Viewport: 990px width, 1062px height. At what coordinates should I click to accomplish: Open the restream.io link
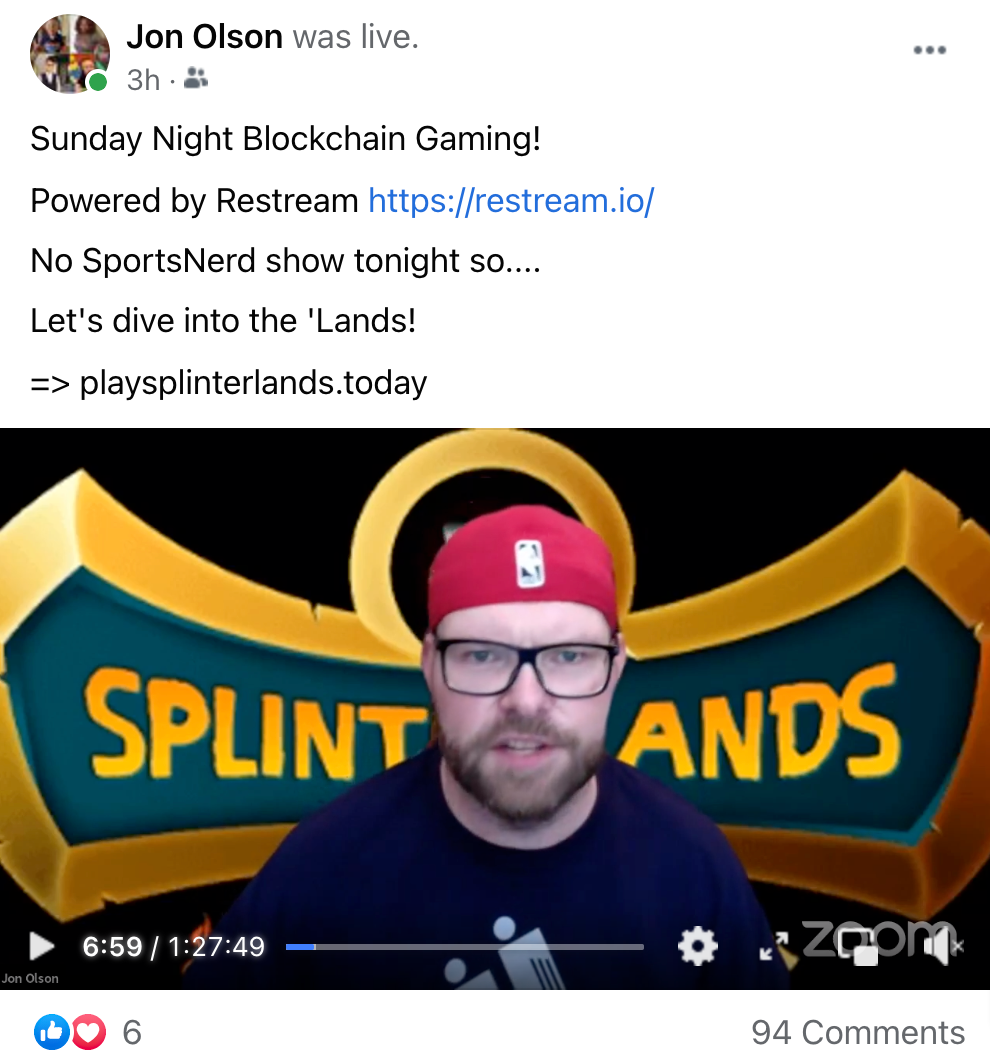(x=510, y=200)
